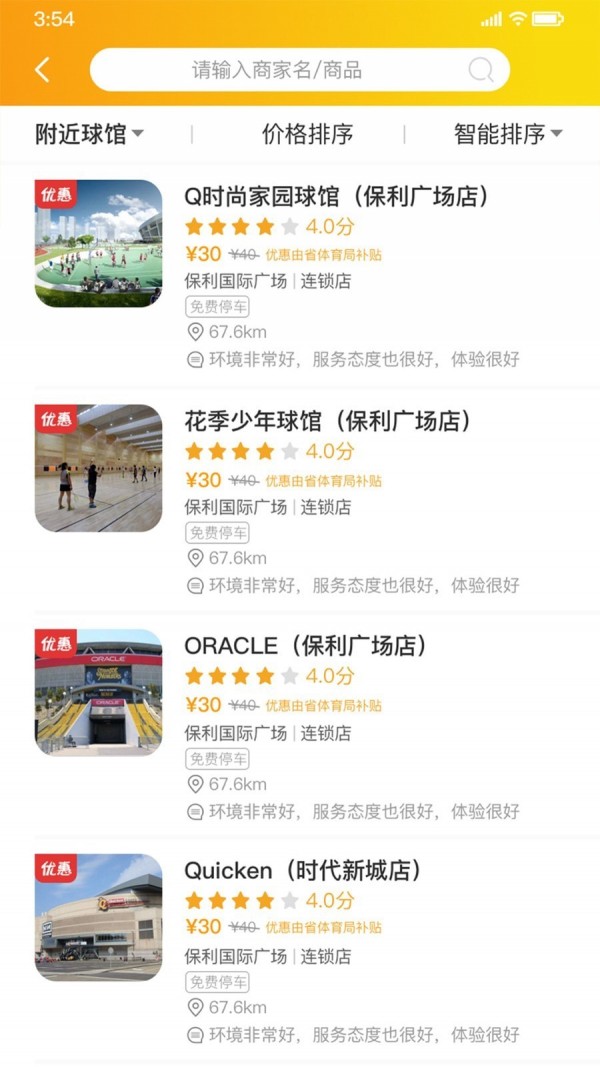Viewport: 600px width, 1067px height.
Task: Tap the magnifier icon in the search bar
Action: (x=481, y=70)
